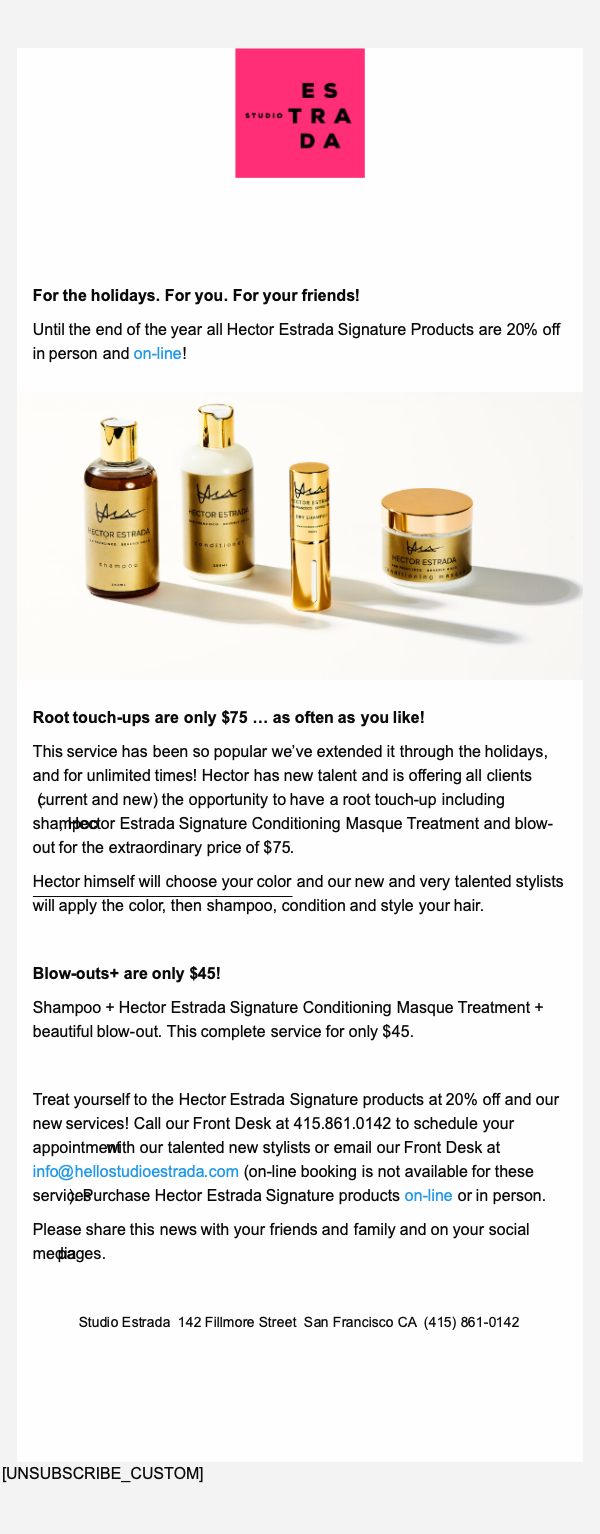Viewport: 600px width, 1534px height.
Task: Open the on-line link after "in person and"
Action: pyautogui.click(x=157, y=354)
